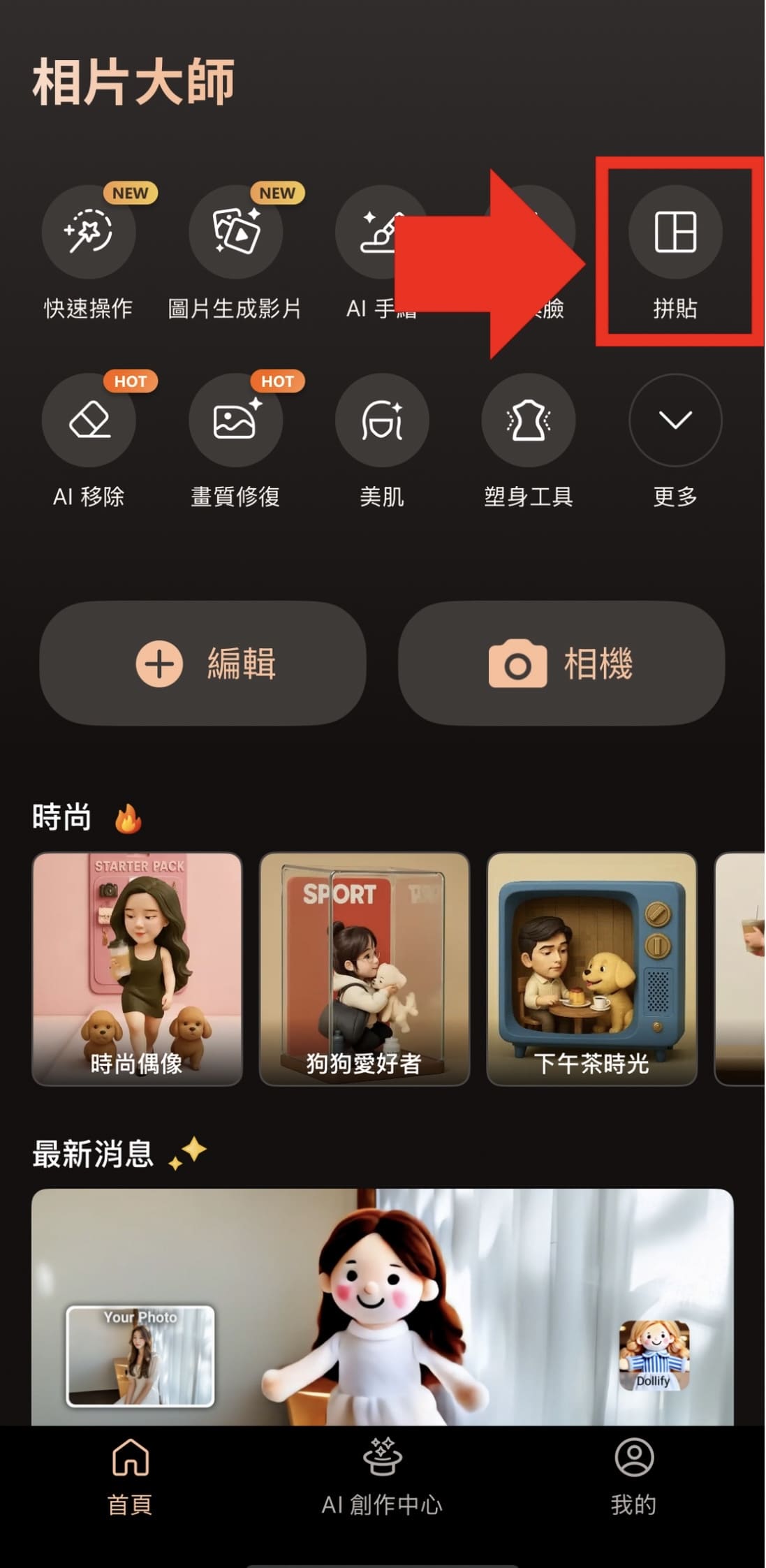The width and height of the screenshot is (766, 1568).
Task: Open the 畫質修復 enhancement tool
Action: 236,420
